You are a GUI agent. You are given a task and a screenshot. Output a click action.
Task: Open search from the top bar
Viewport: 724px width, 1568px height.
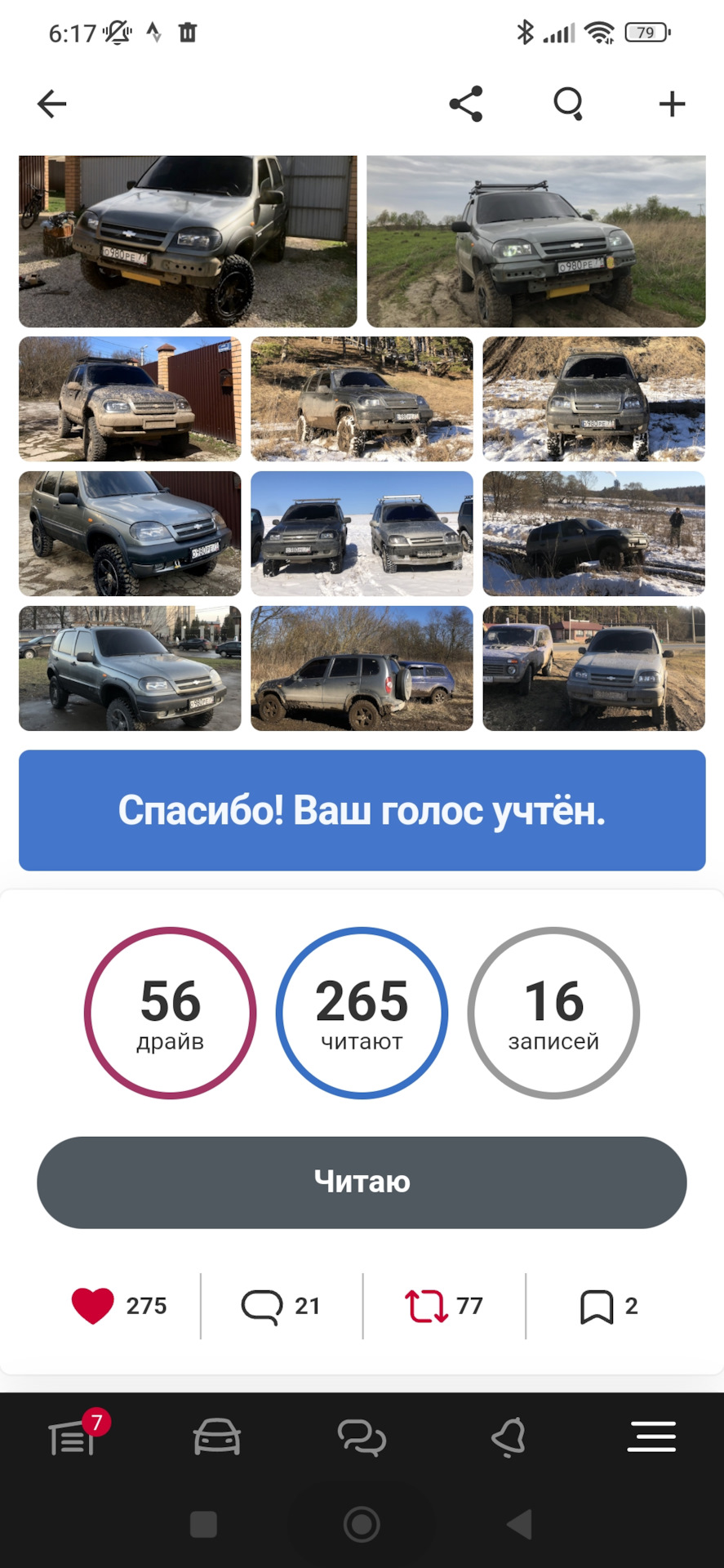(x=568, y=104)
